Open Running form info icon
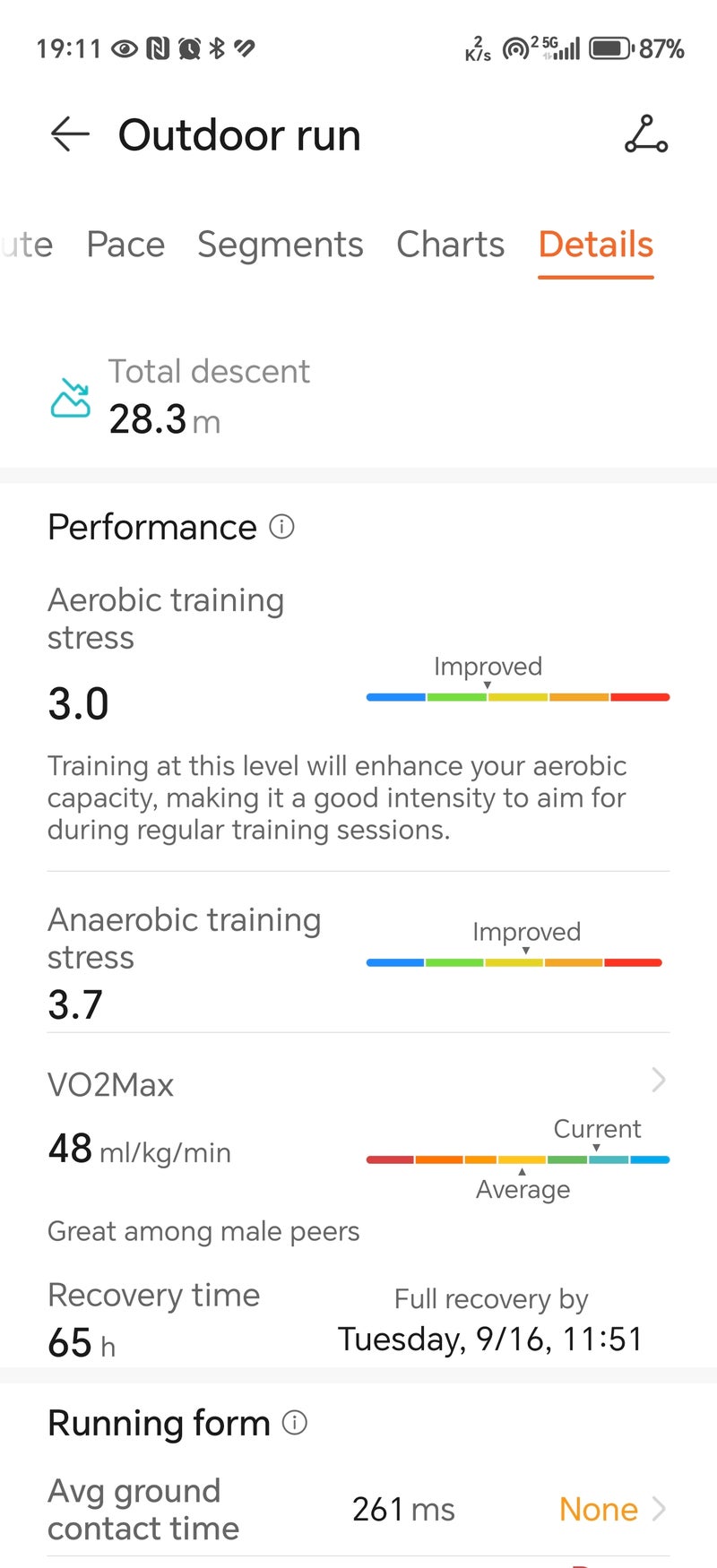Image resolution: width=717 pixels, height=1568 pixels. [x=295, y=1422]
